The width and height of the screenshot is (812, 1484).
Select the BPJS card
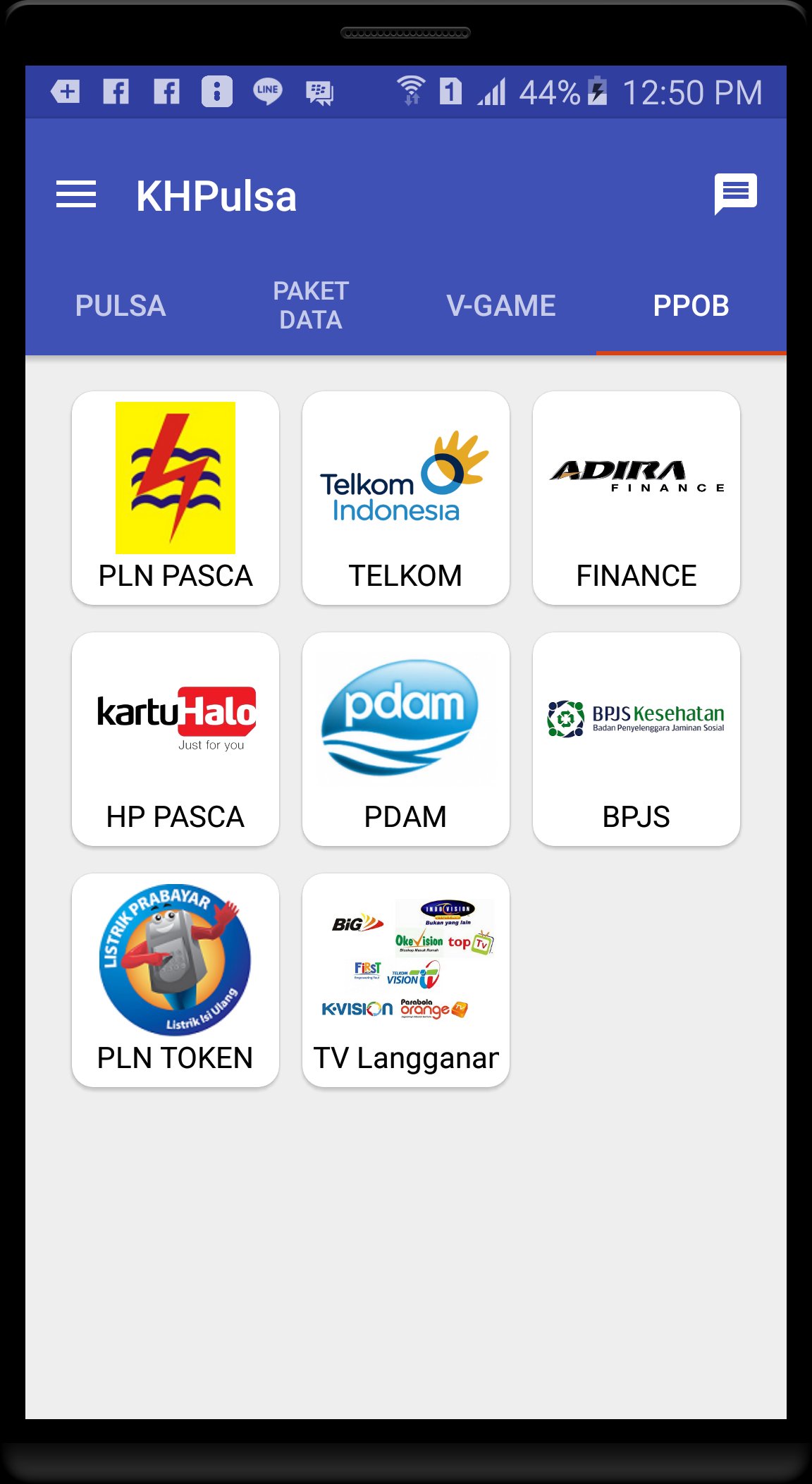(x=636, y=739)
